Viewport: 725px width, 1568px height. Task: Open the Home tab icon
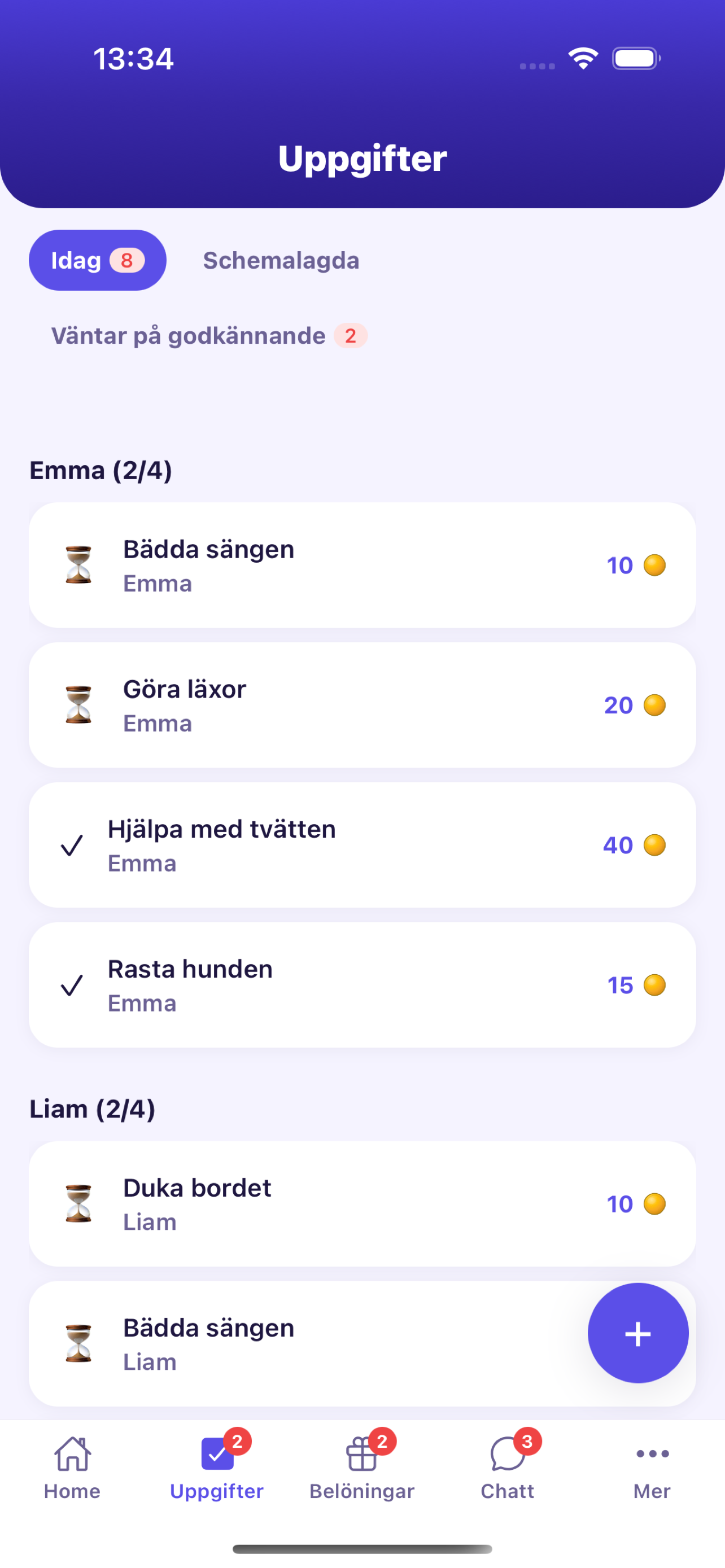71,1455
